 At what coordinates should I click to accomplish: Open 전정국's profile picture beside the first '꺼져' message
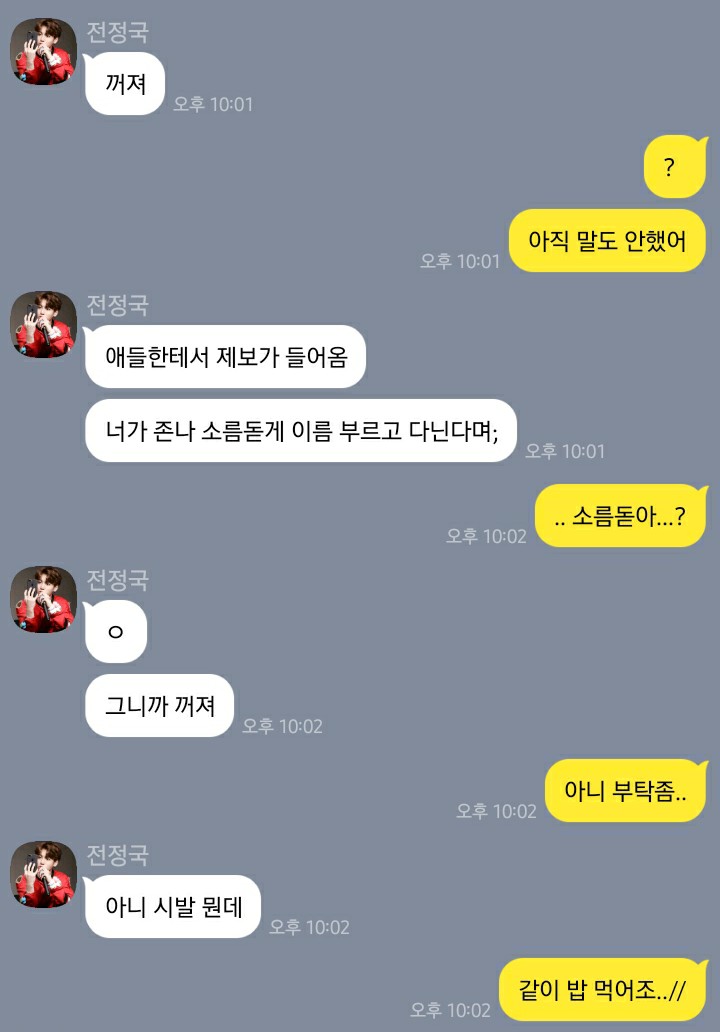pos(43,52)
